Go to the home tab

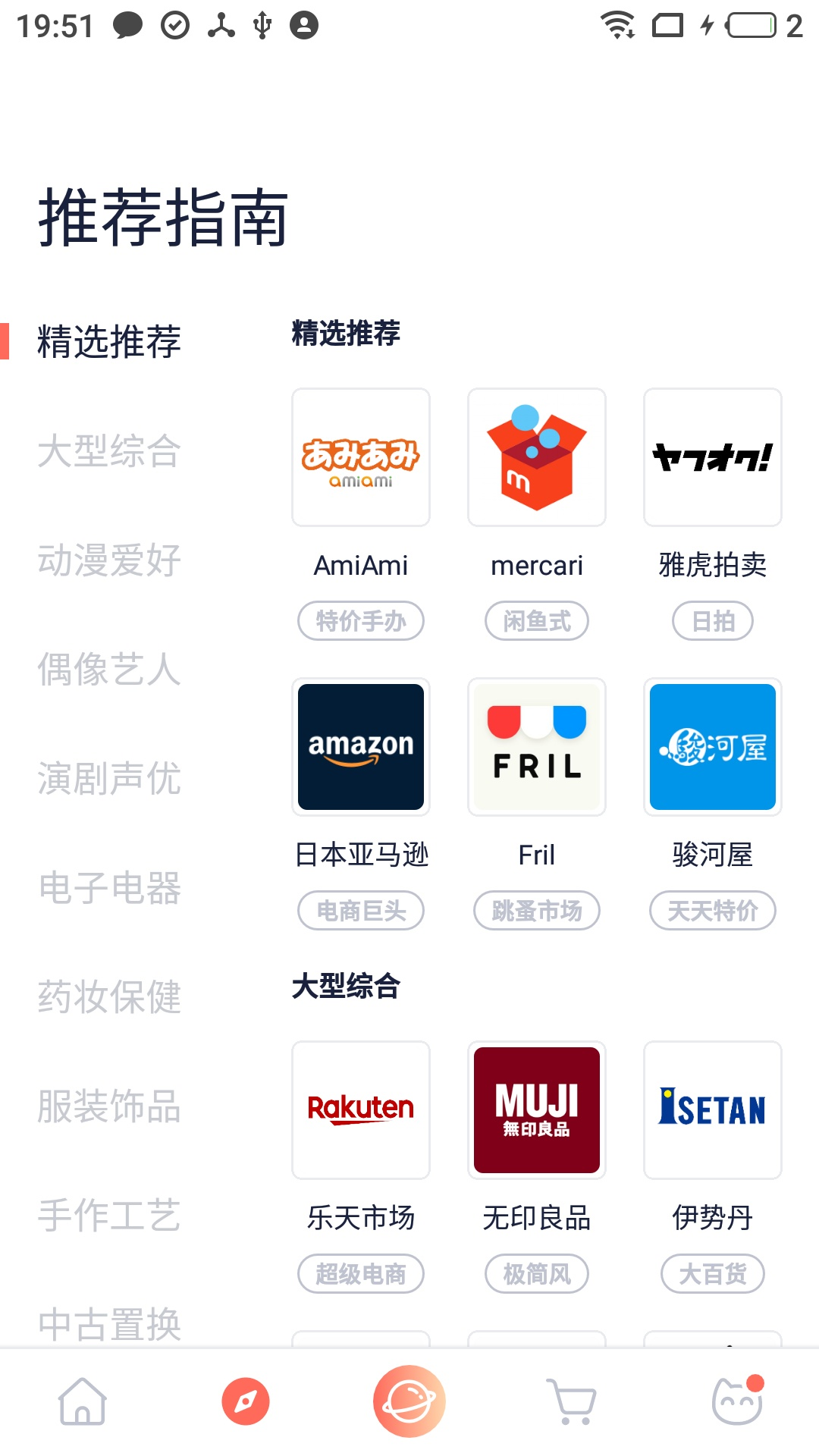click(x=82, y=1401)
